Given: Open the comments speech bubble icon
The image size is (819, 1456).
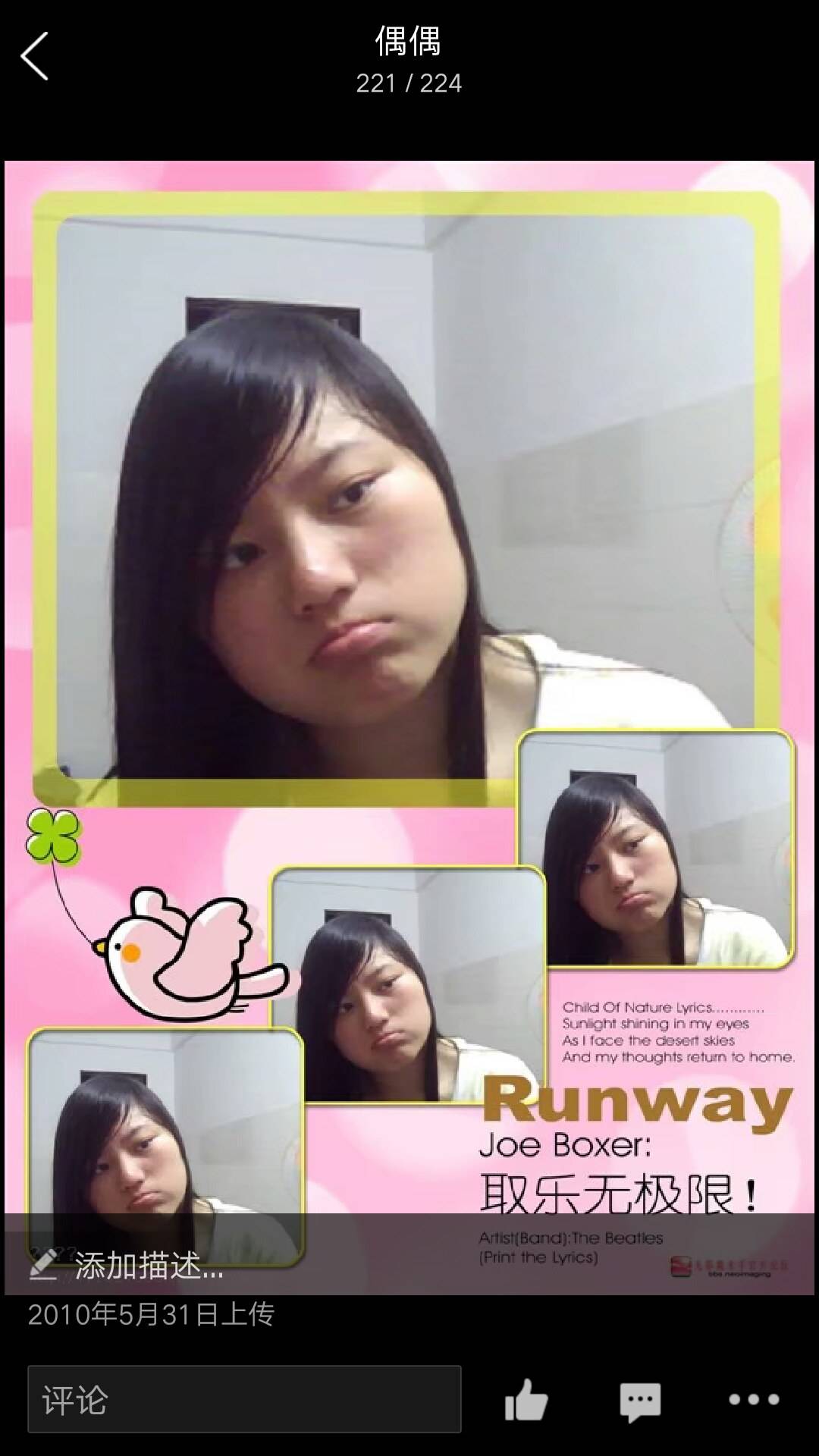Looking at the screenshot, I should 640,1401.
